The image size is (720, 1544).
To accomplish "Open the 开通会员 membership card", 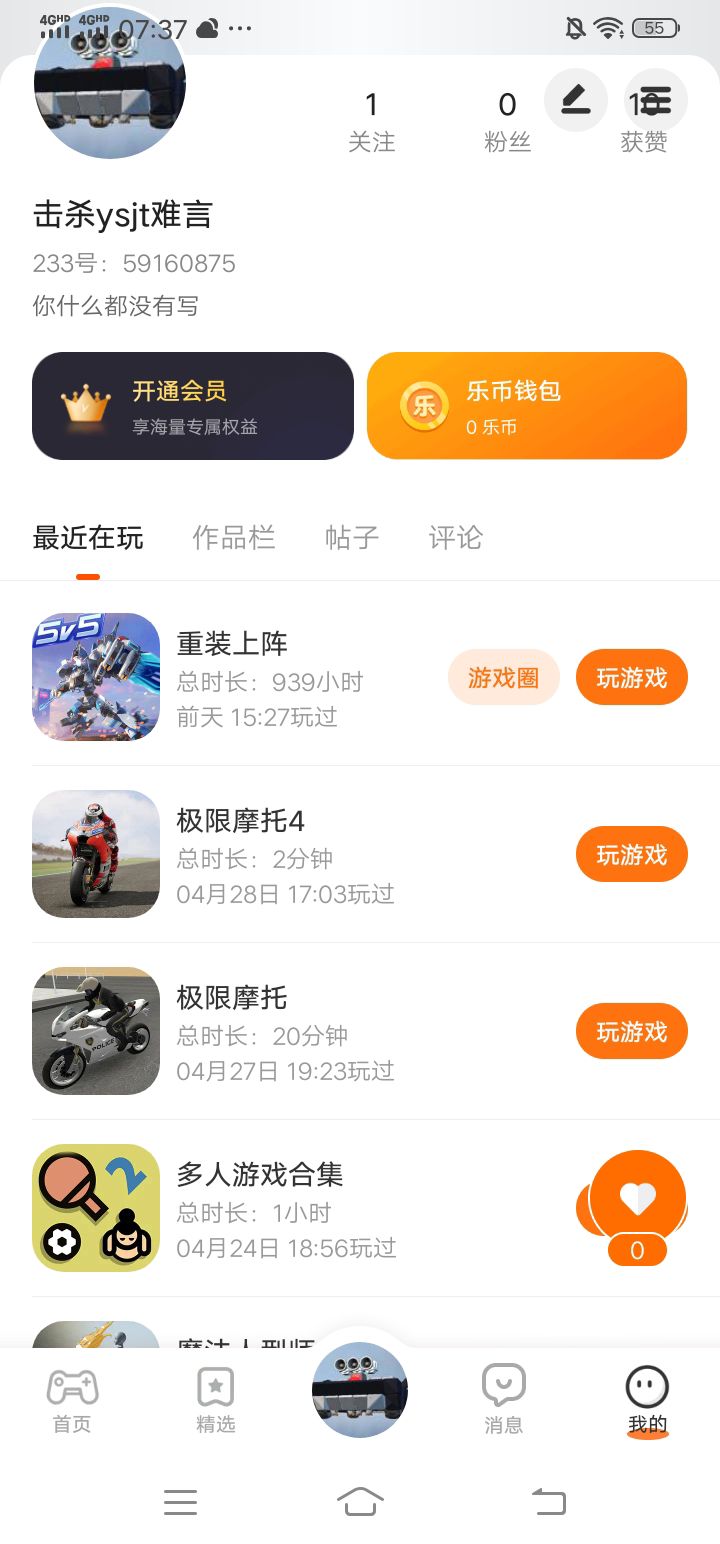I will 193,406.
